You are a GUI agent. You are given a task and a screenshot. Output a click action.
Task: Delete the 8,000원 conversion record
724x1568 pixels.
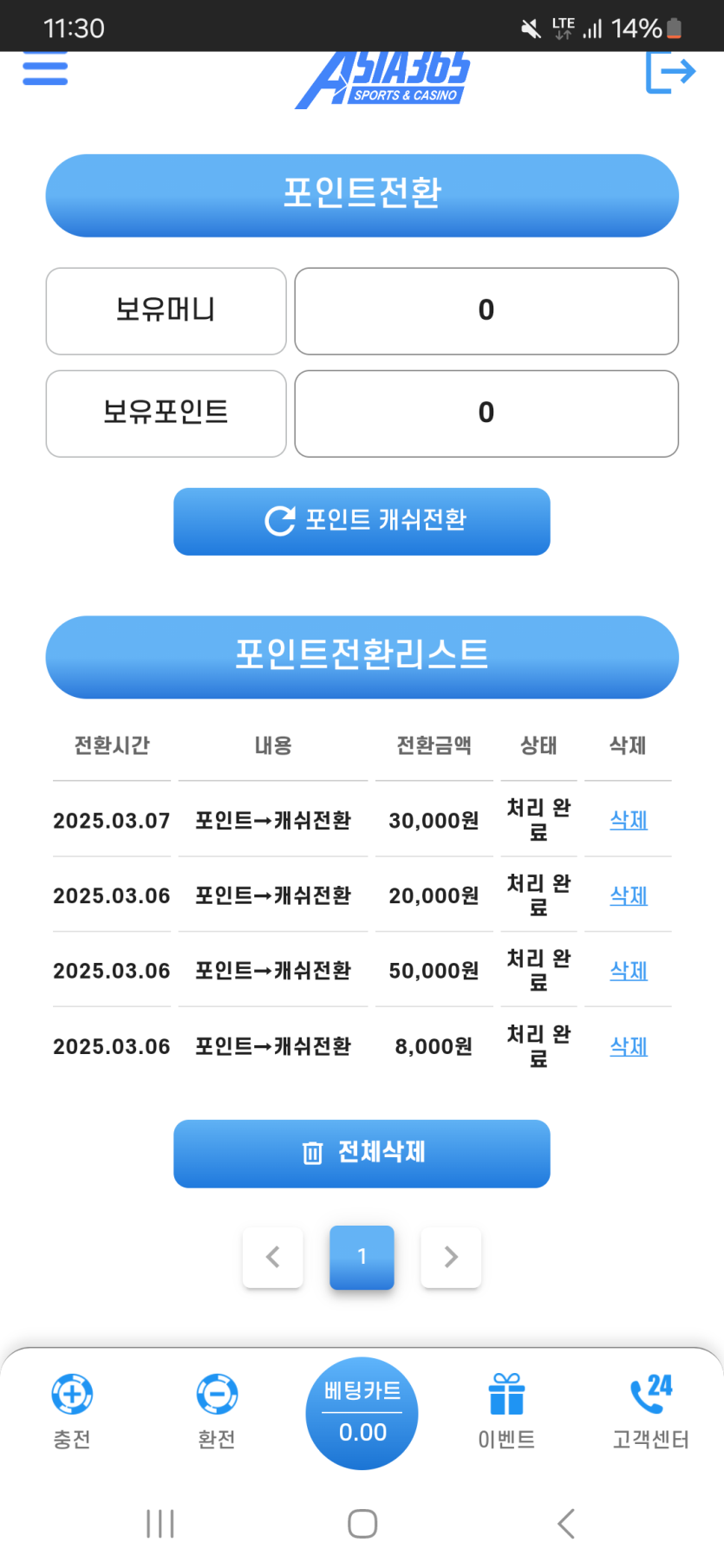click(x=629, y=1046)
